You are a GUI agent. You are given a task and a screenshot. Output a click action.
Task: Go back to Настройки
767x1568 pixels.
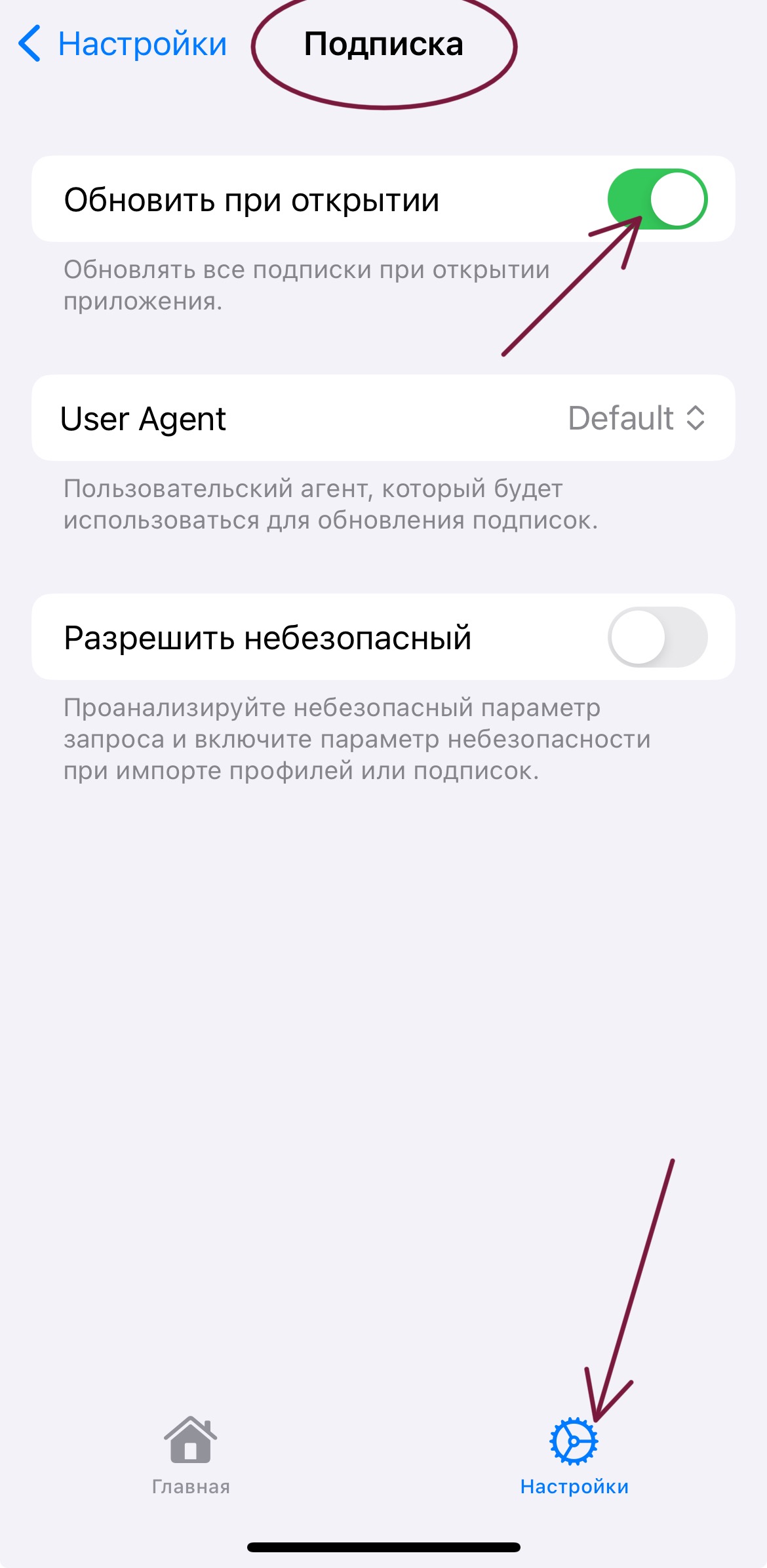pos(123,45)
